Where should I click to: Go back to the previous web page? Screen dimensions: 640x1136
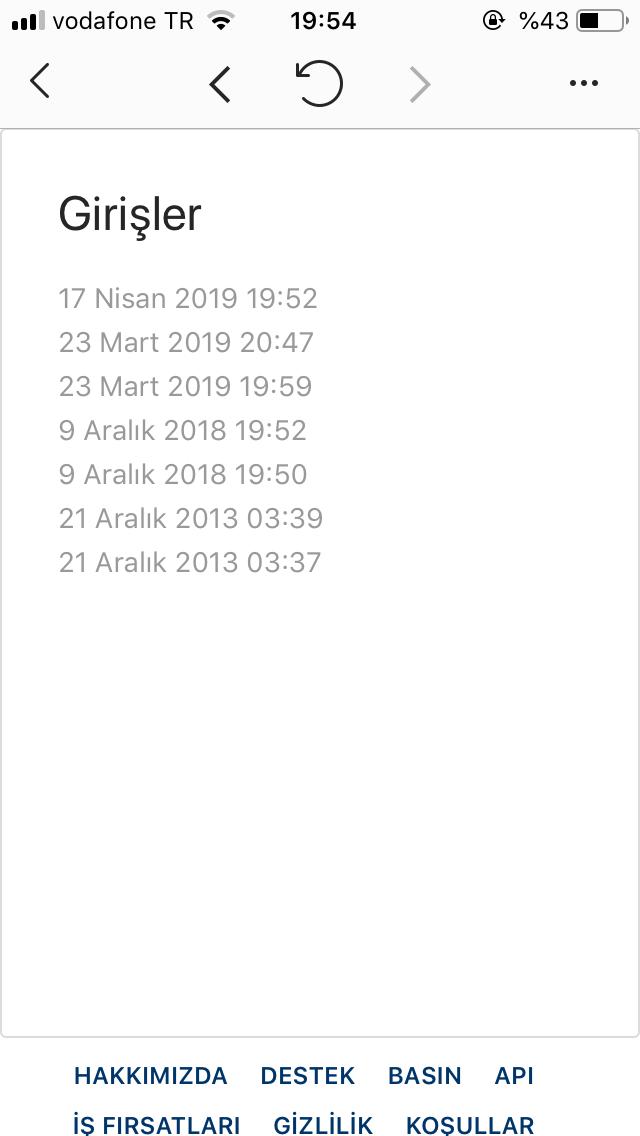point(220,85)
